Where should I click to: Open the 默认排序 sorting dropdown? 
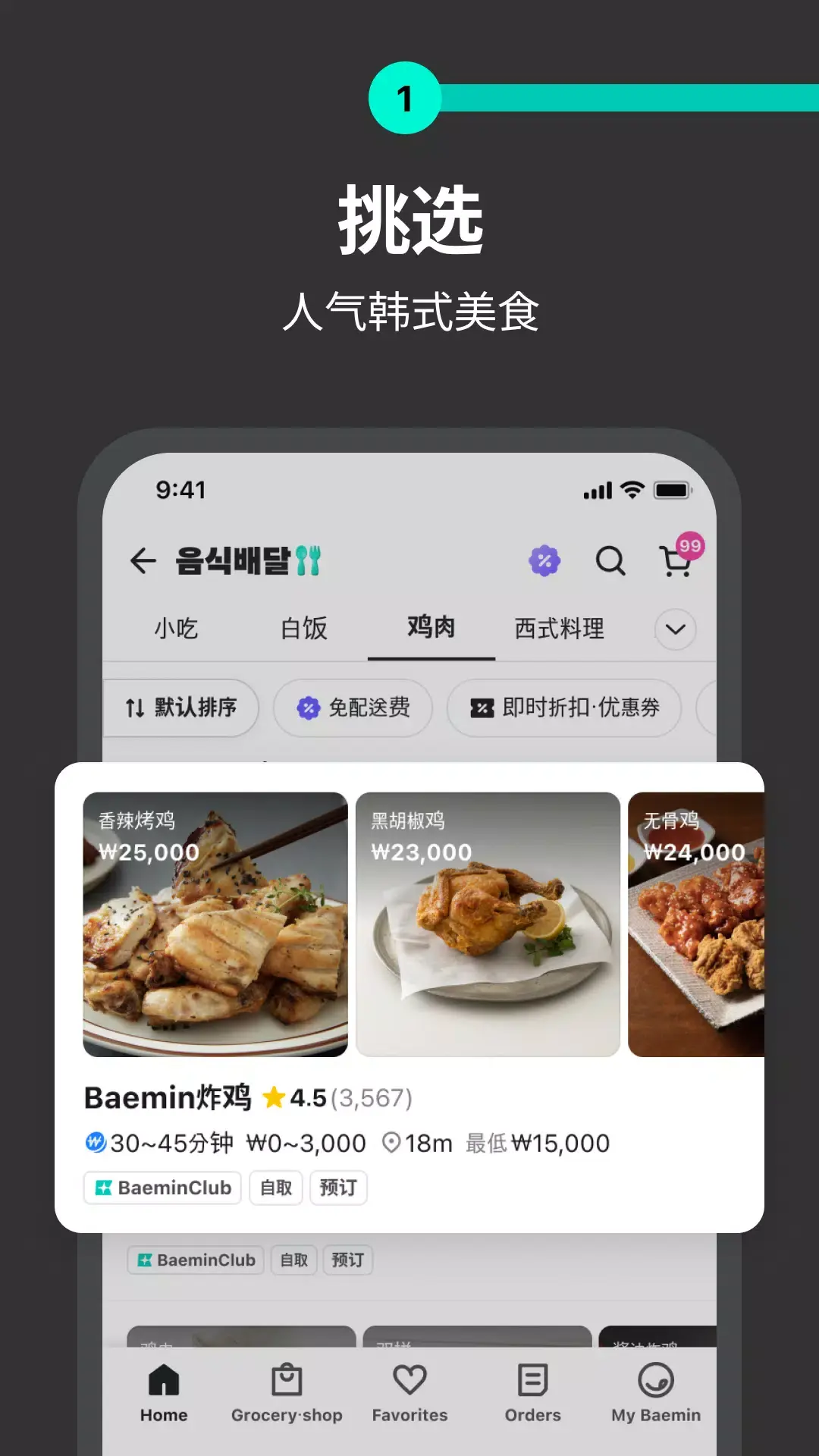coord(180,708)
